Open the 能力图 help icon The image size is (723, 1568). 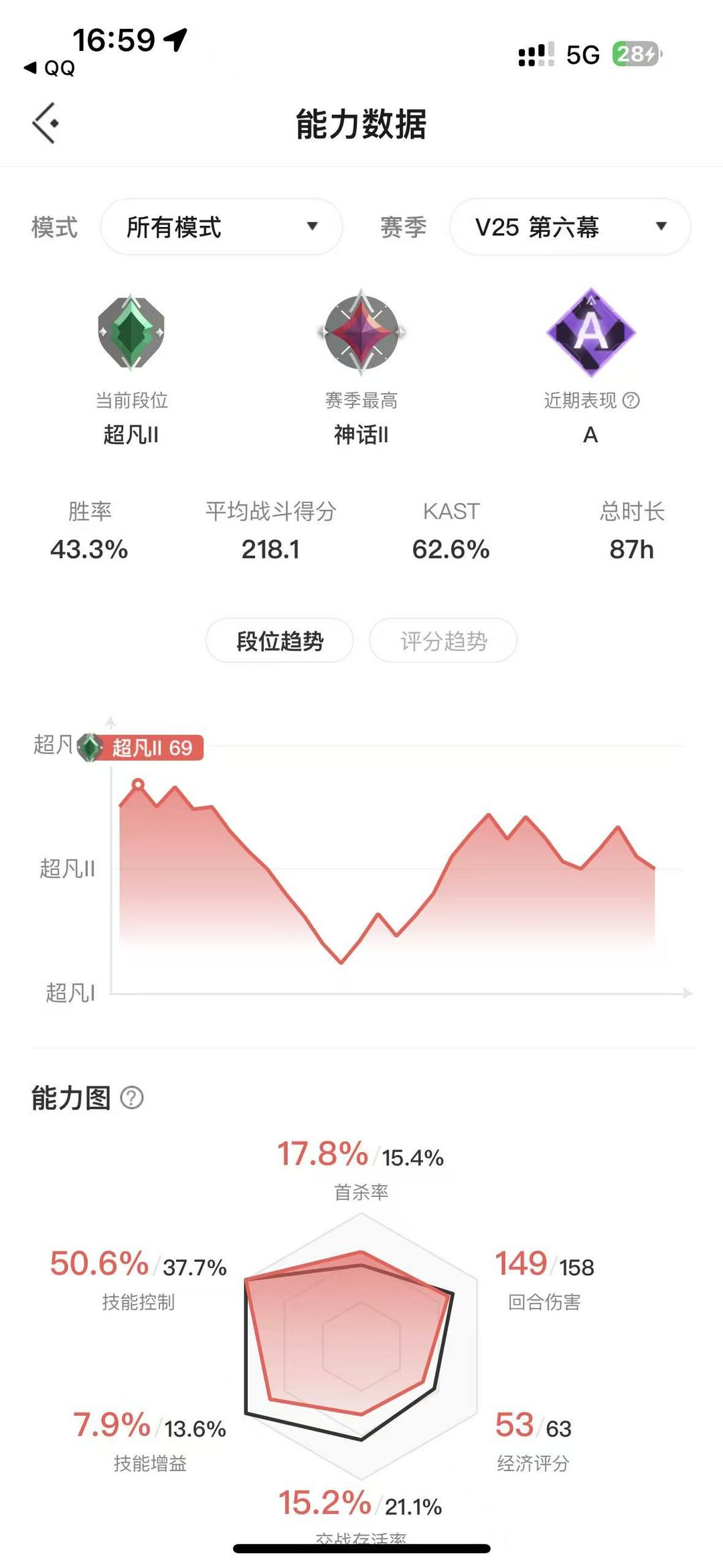132,1098
